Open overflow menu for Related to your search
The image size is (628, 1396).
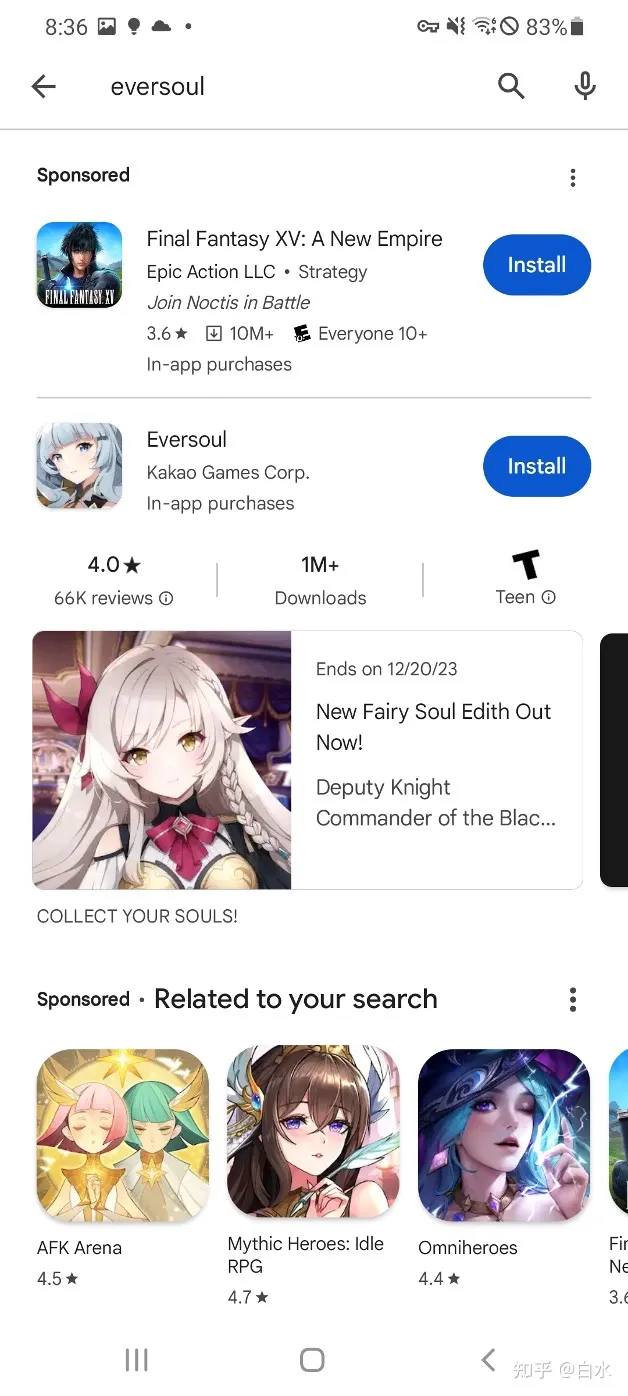pos(572,999)
